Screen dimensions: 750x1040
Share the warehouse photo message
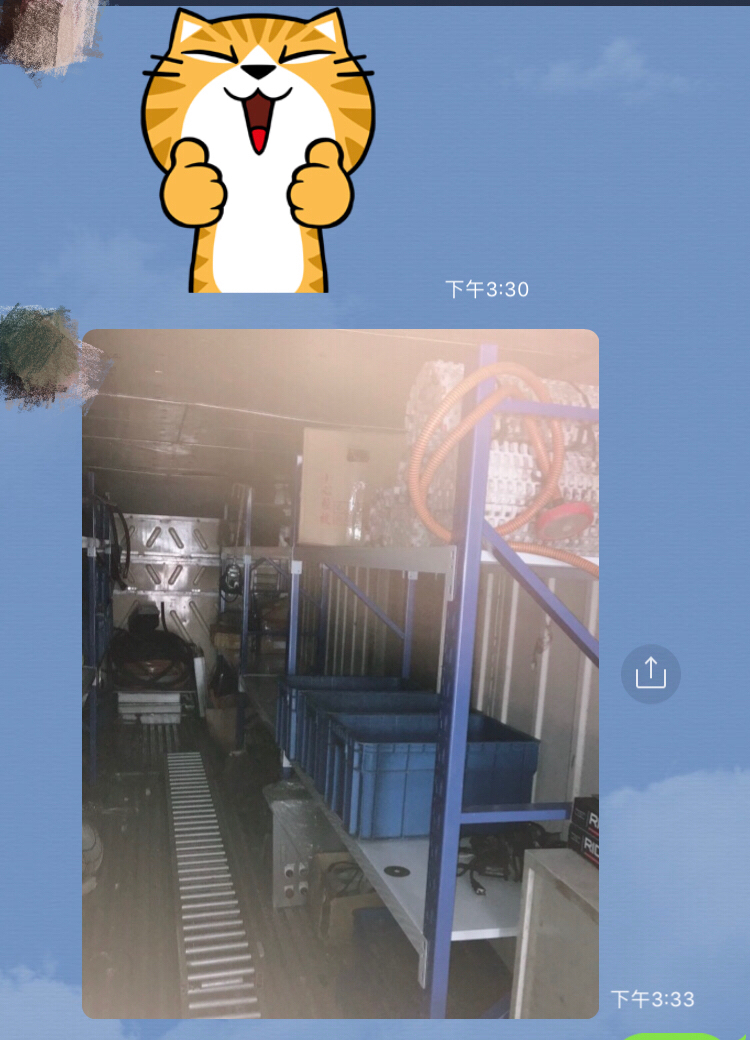(650, 673)
